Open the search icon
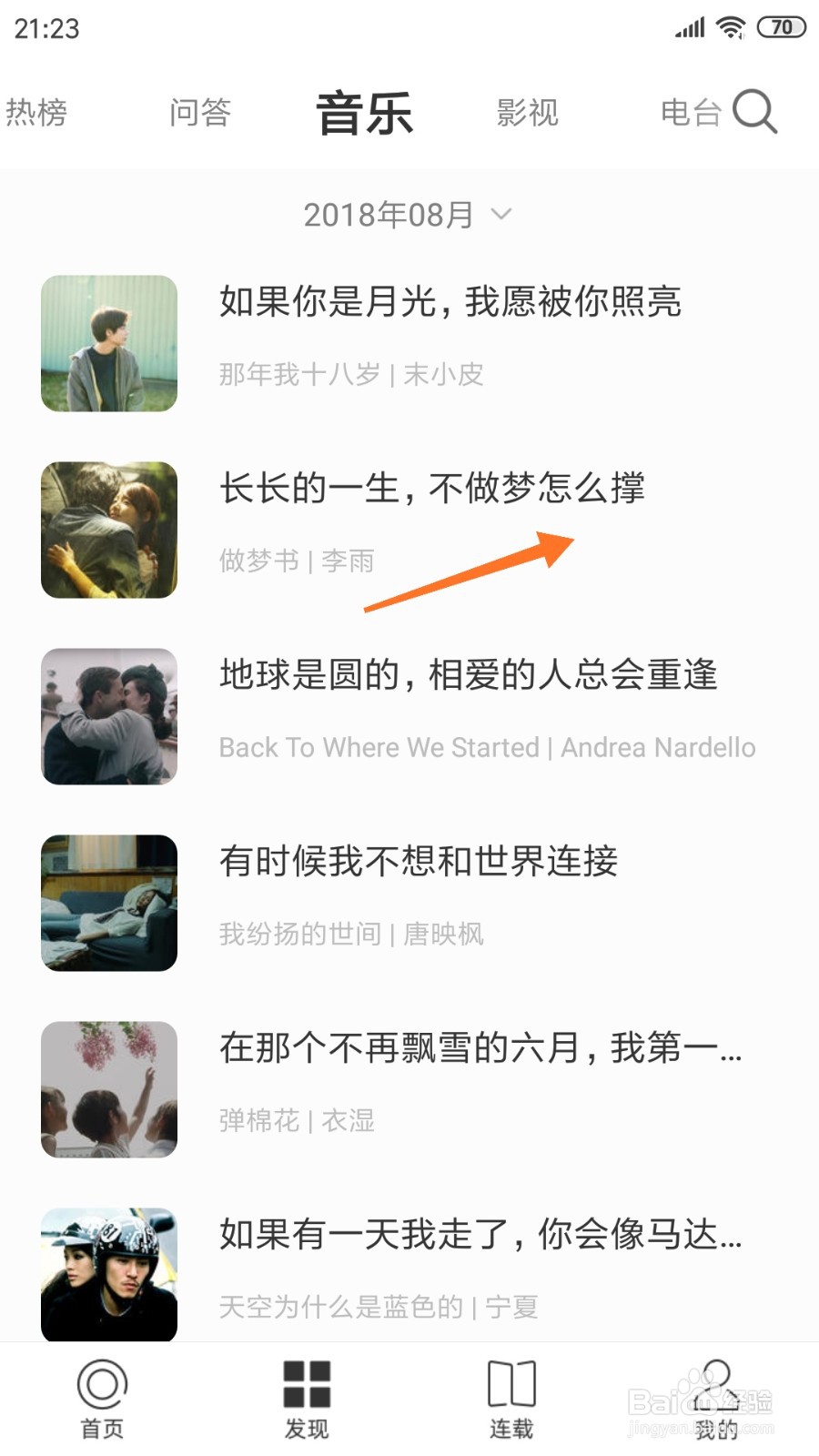 point(756,113)
